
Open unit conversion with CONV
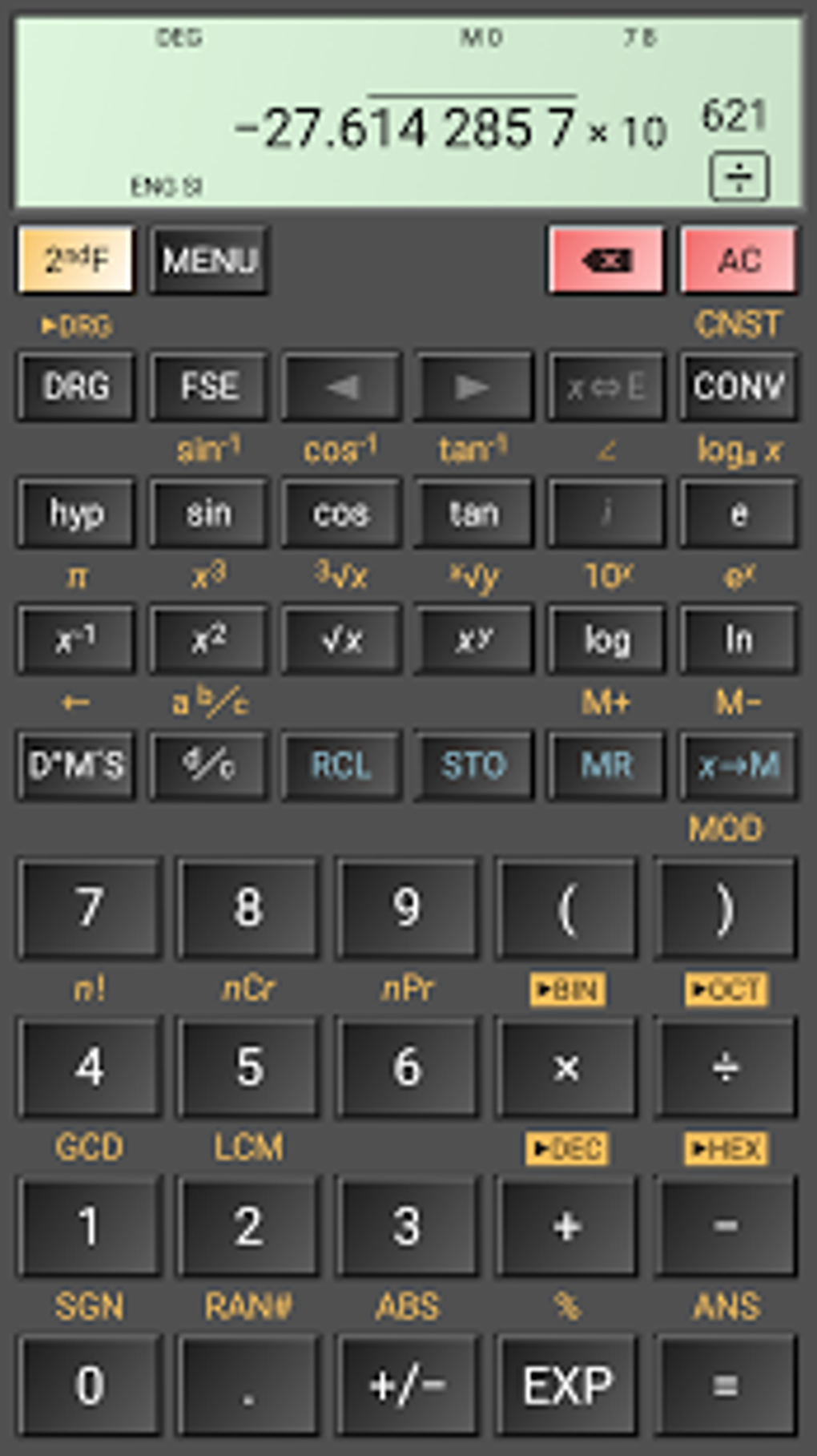click(x=739, y=386)
